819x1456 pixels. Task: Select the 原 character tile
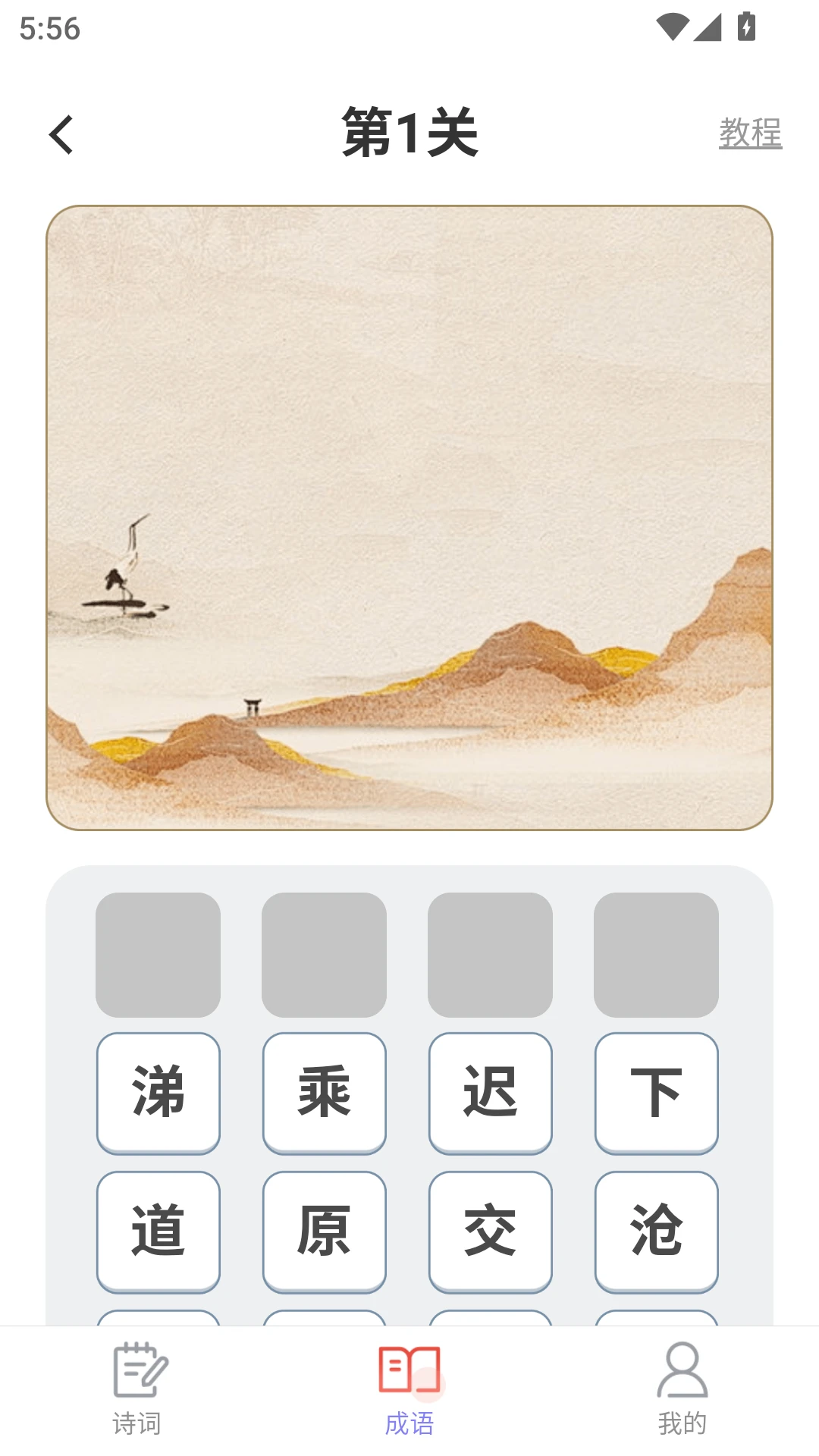point(324,1231)
